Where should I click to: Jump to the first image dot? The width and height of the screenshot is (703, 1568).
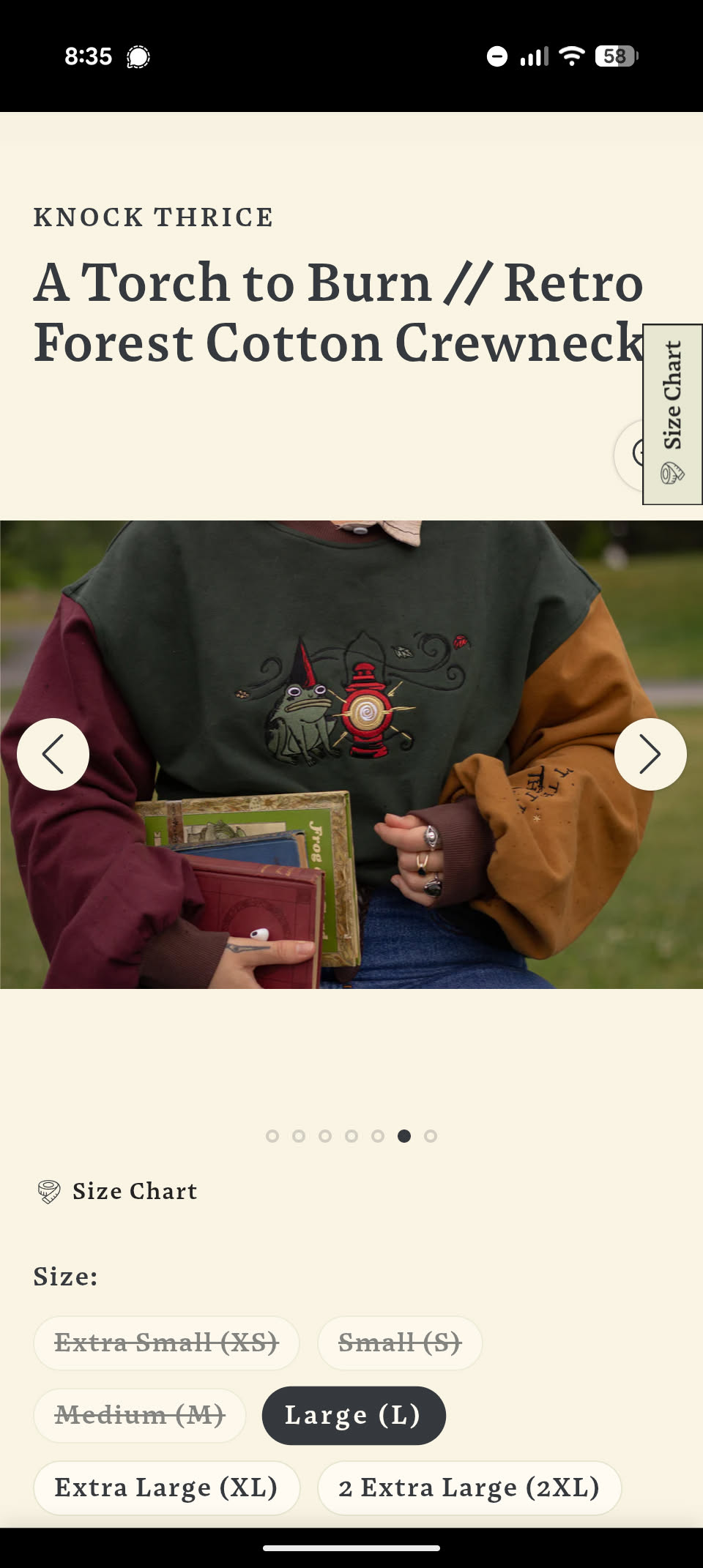pos(272,1136)
